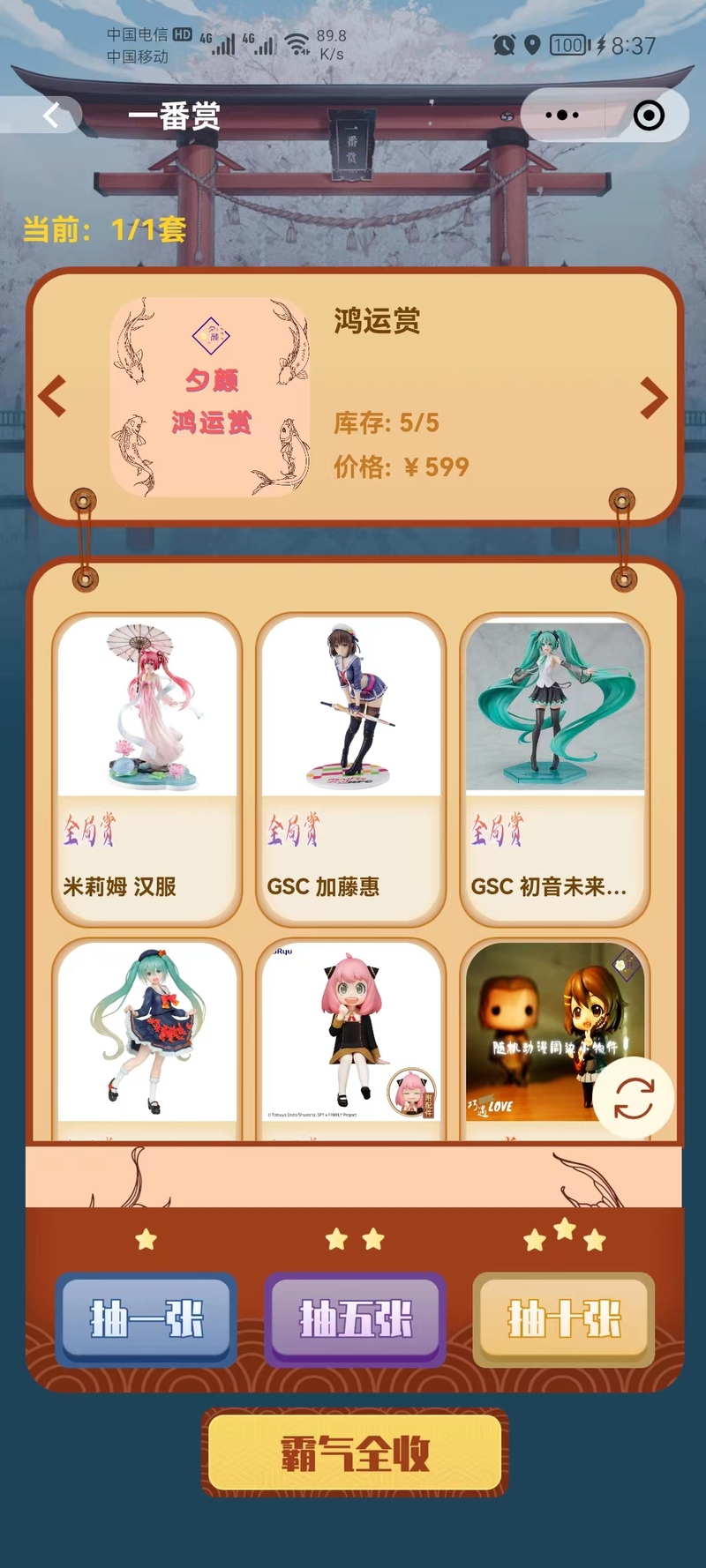The width and height of the screenshot is (706, 1568).
Task: View the pink-haired Anya figure card
Action: [x=350, y=1032]
